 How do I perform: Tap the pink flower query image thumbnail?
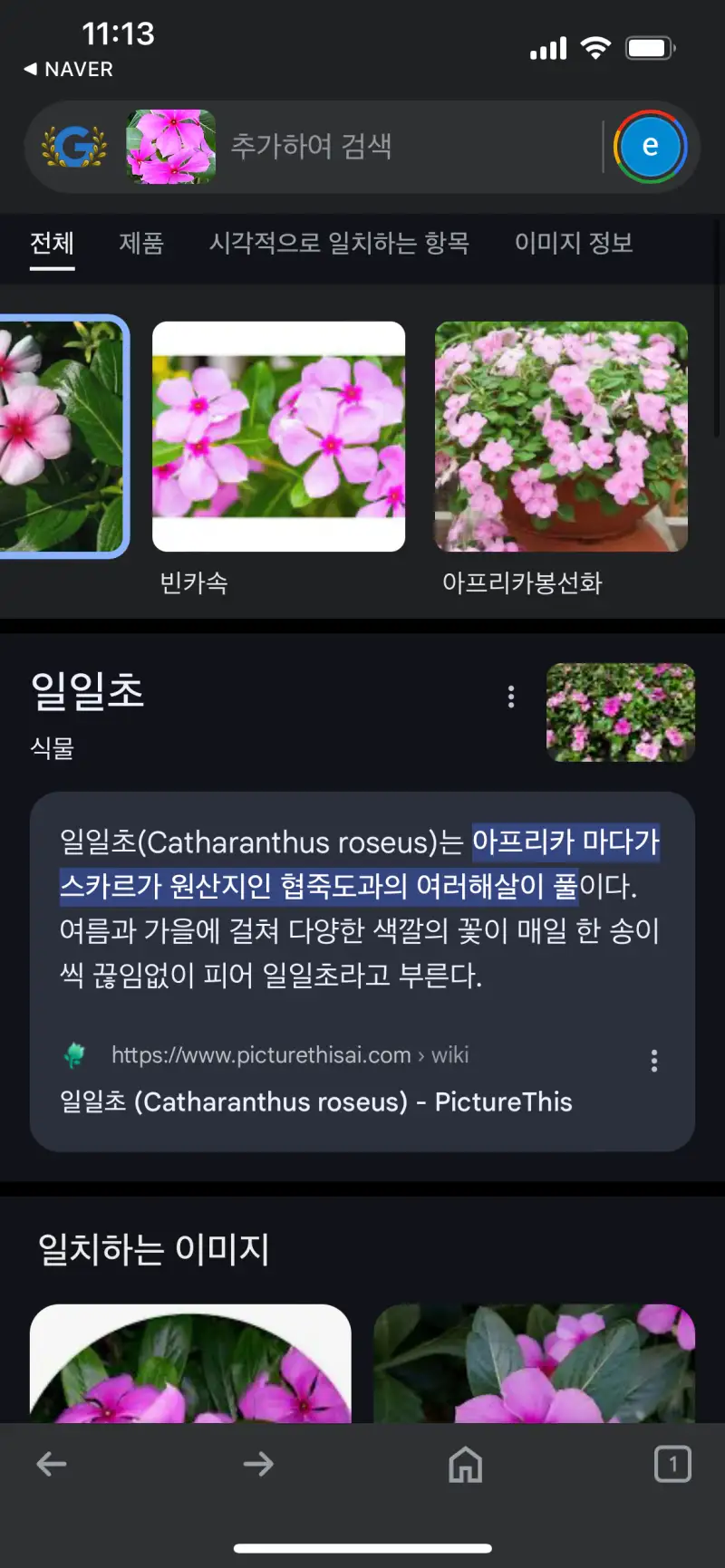171,147
